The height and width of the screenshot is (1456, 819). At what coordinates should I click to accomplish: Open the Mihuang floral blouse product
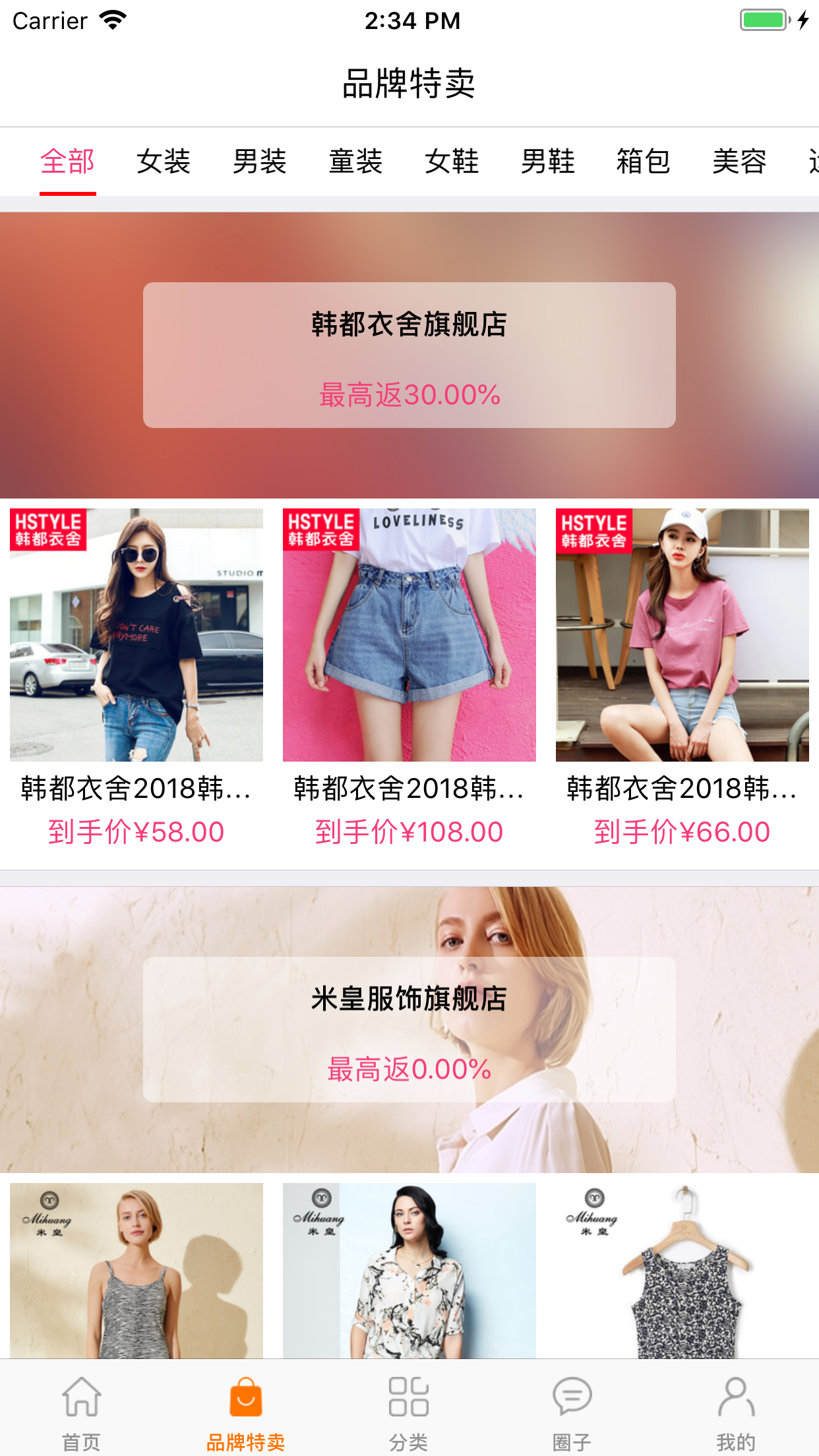pos(409,1269)
